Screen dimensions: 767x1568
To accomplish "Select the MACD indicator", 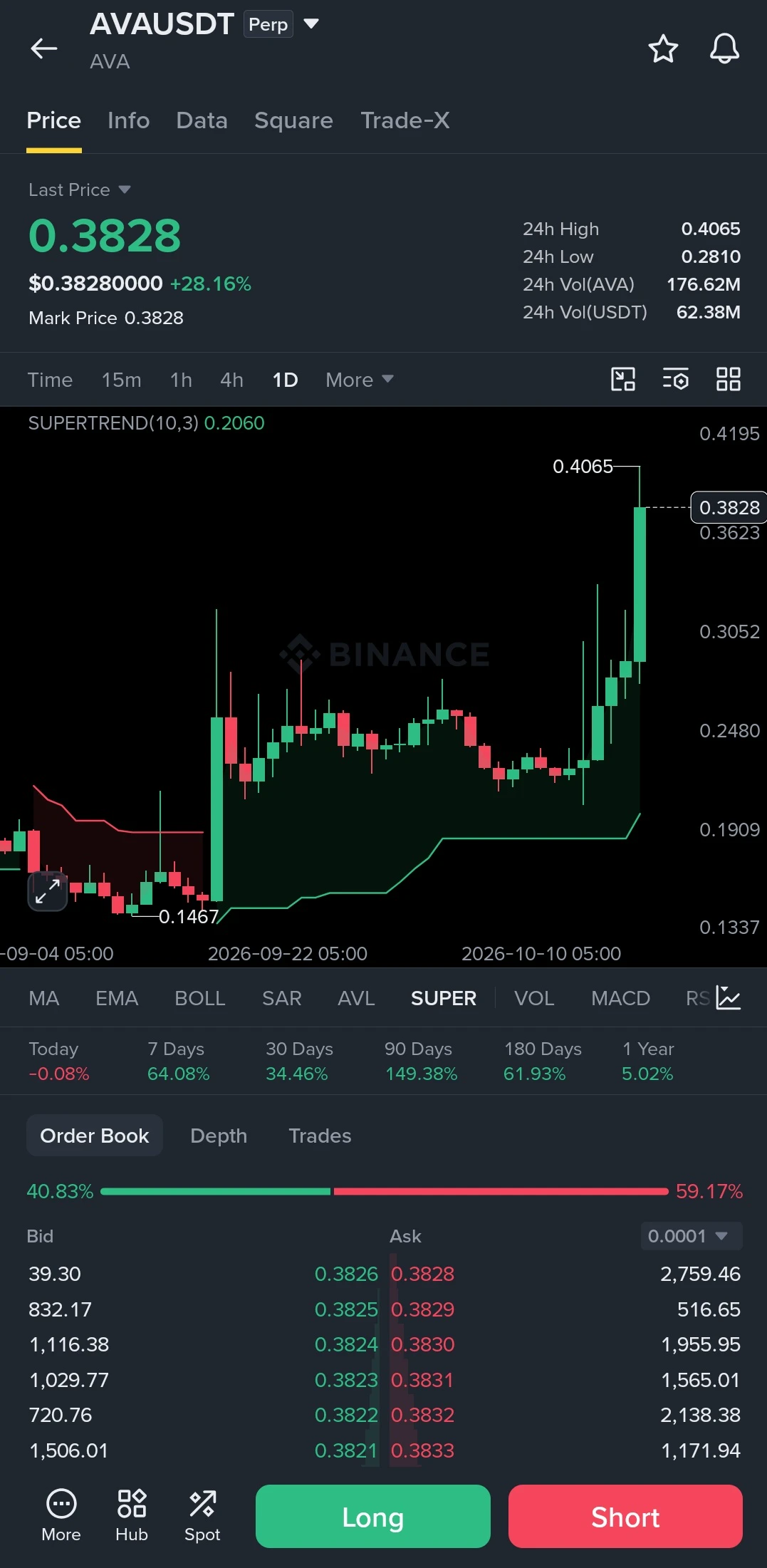I will click(620, 998).
